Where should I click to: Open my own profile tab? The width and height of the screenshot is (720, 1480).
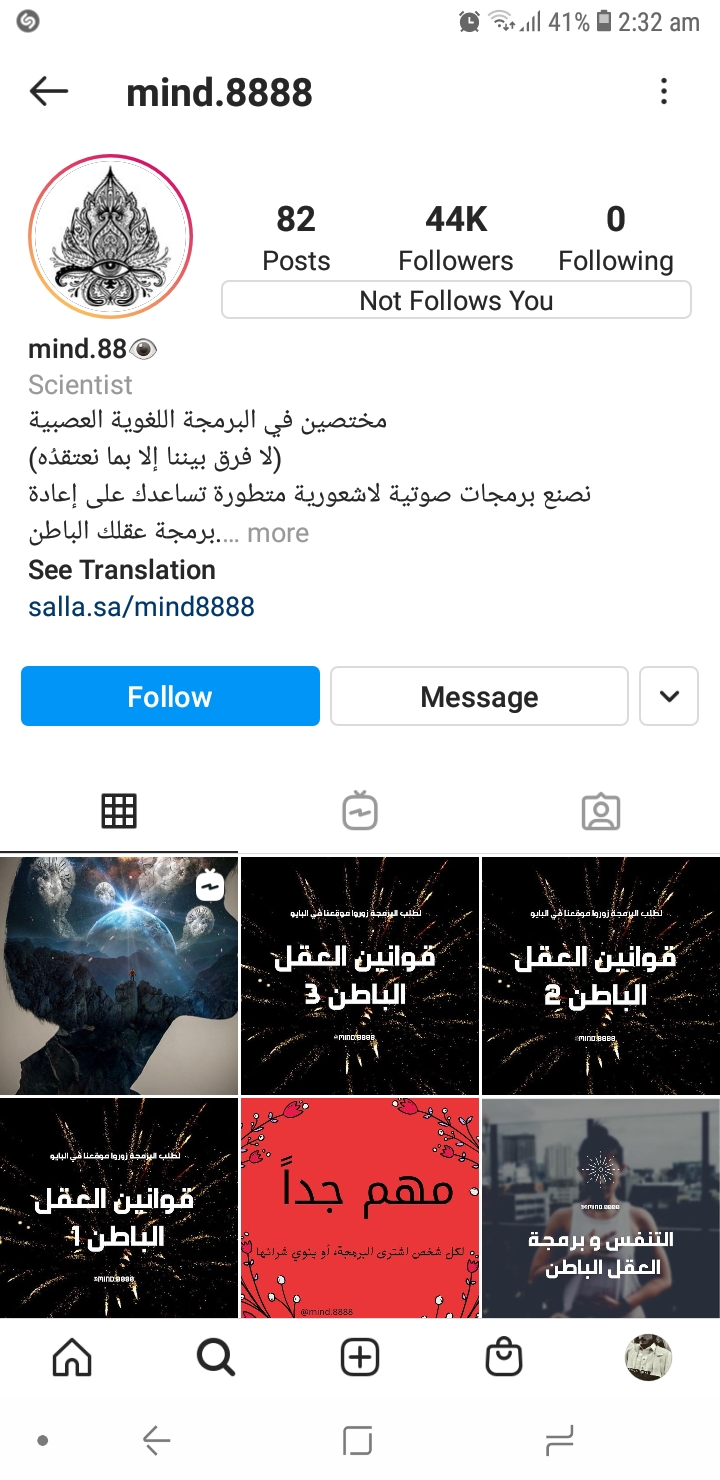click(x=648, y=1357)
